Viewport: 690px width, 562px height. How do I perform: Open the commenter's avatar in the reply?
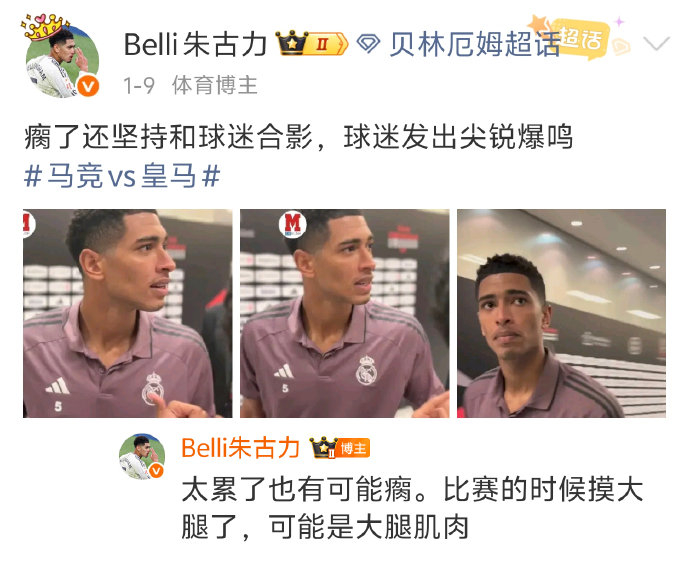point(142,457)
